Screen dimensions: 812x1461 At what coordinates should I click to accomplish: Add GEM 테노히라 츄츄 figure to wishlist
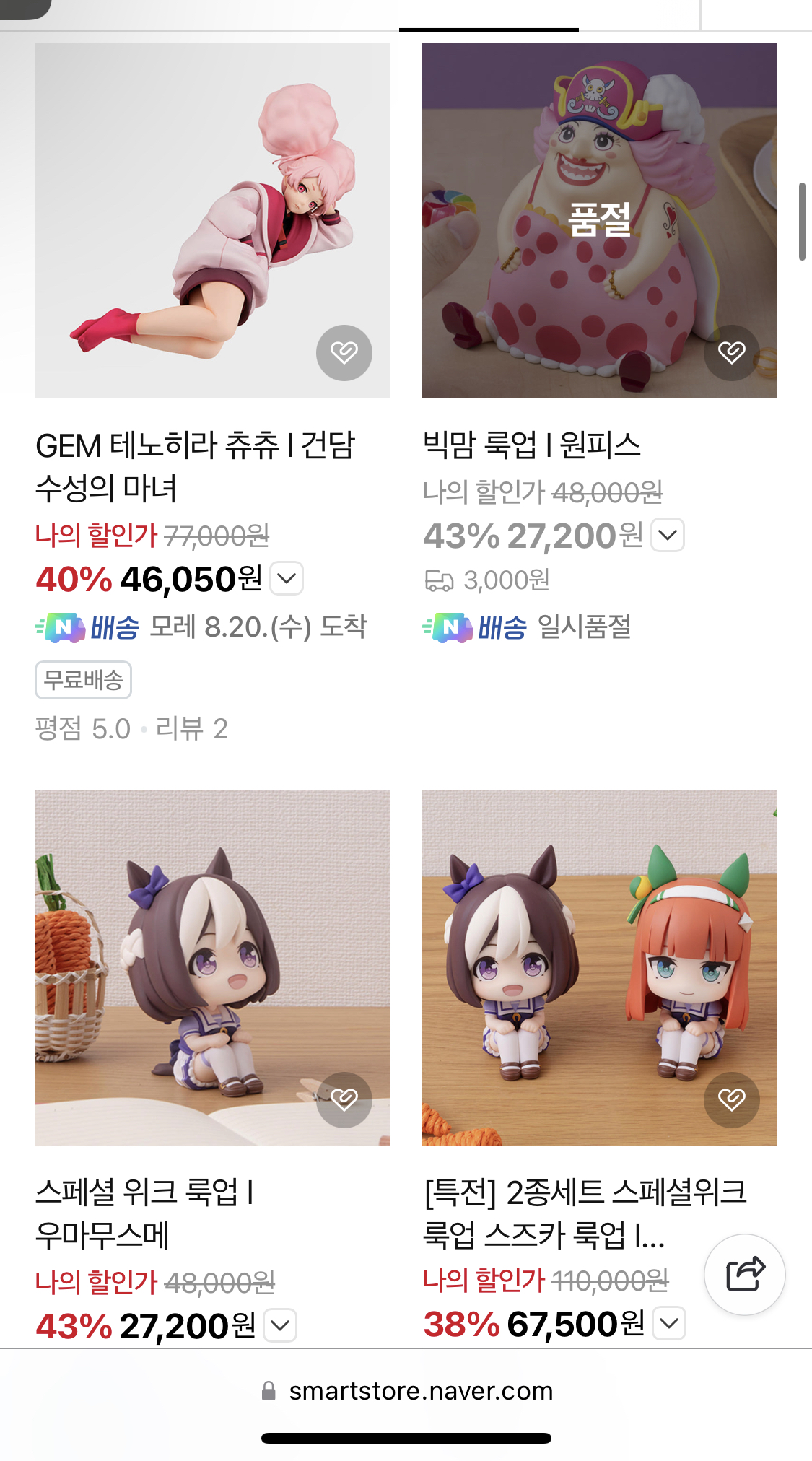point(344,353)
